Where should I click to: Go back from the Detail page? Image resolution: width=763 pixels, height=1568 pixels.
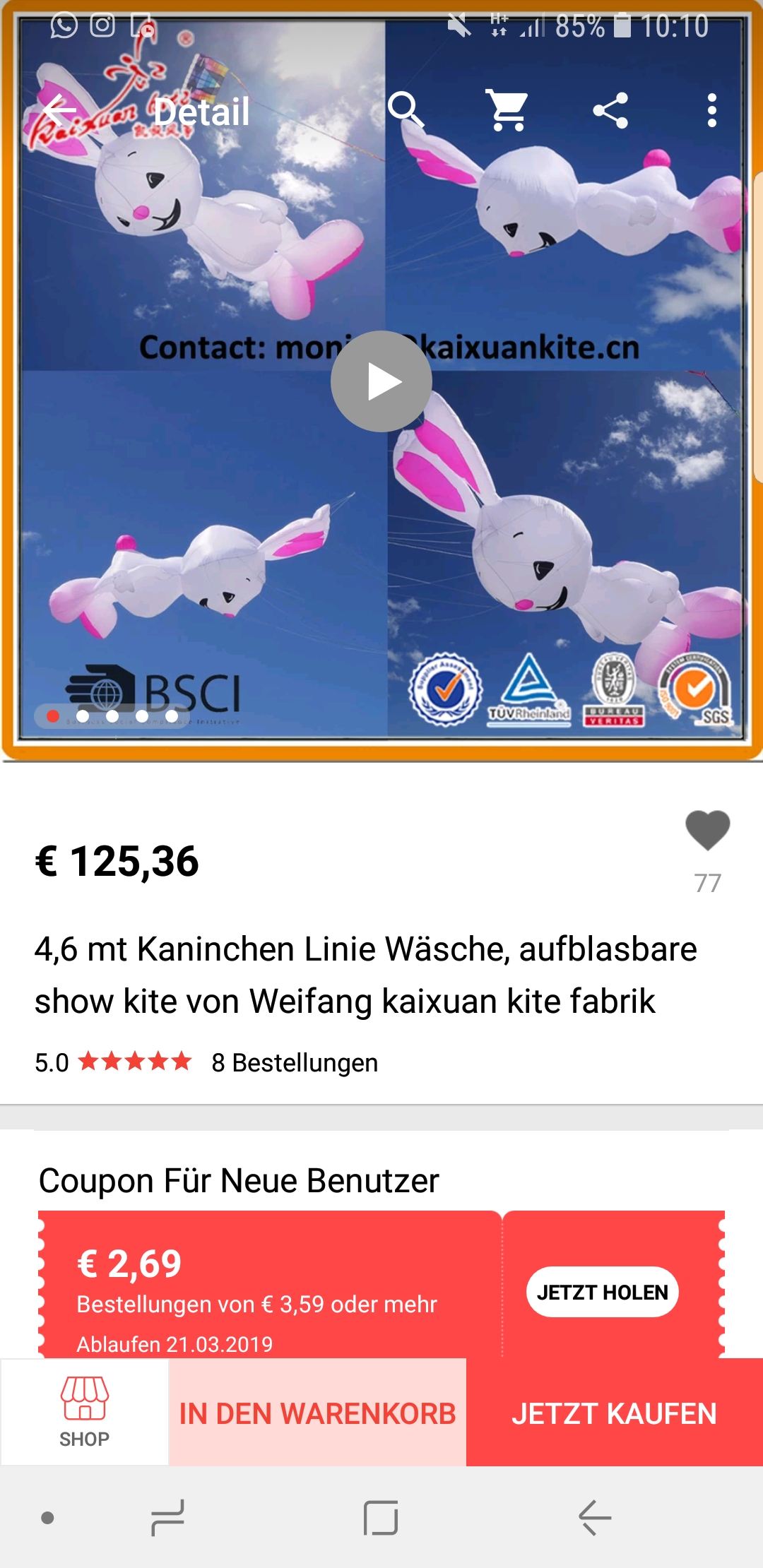59,112
